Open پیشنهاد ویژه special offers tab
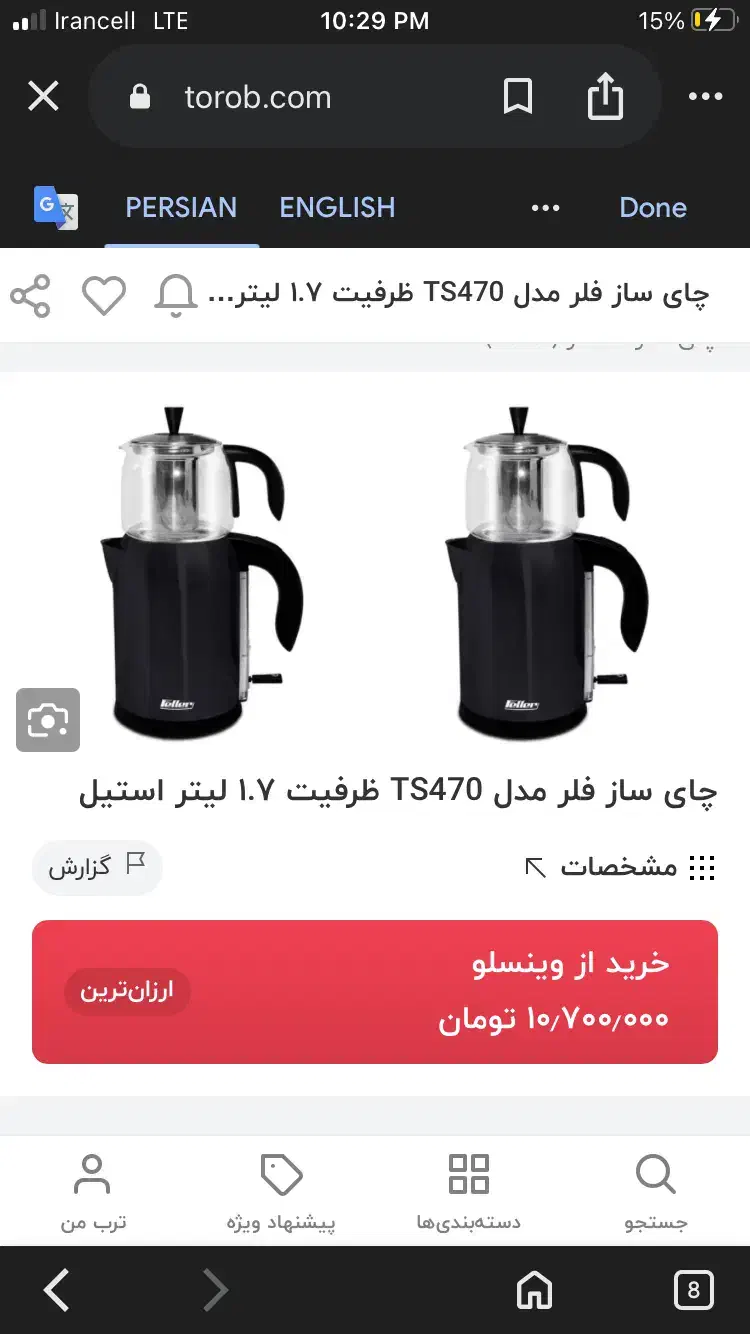Image resolution: width=750 pixels, height=1334 pixels. [281, 1192]
